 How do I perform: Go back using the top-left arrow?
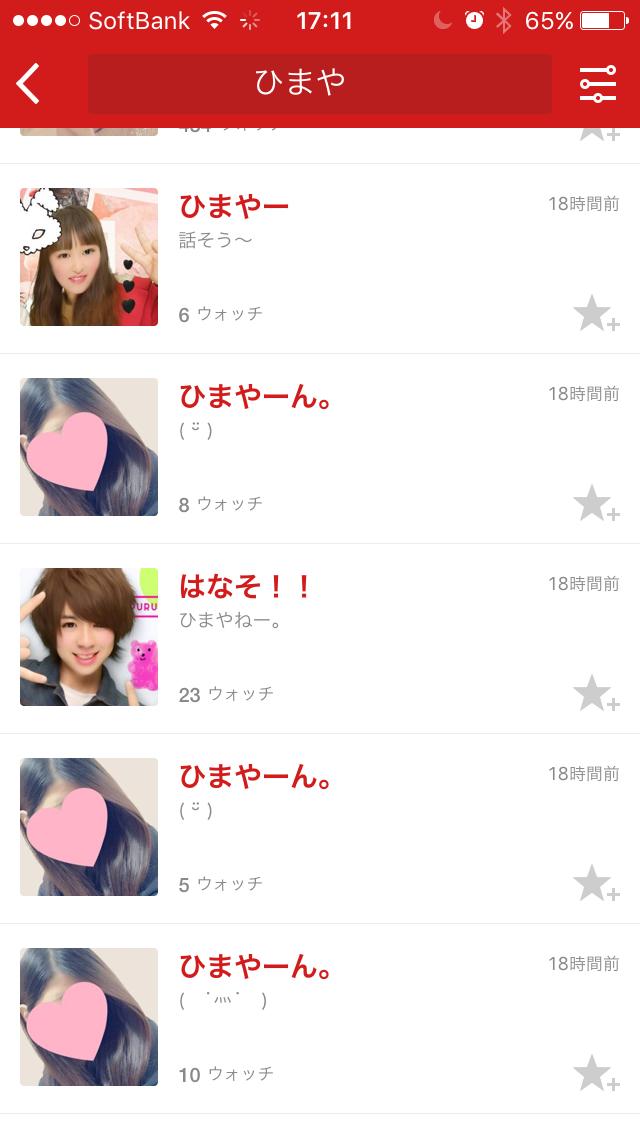29,83
